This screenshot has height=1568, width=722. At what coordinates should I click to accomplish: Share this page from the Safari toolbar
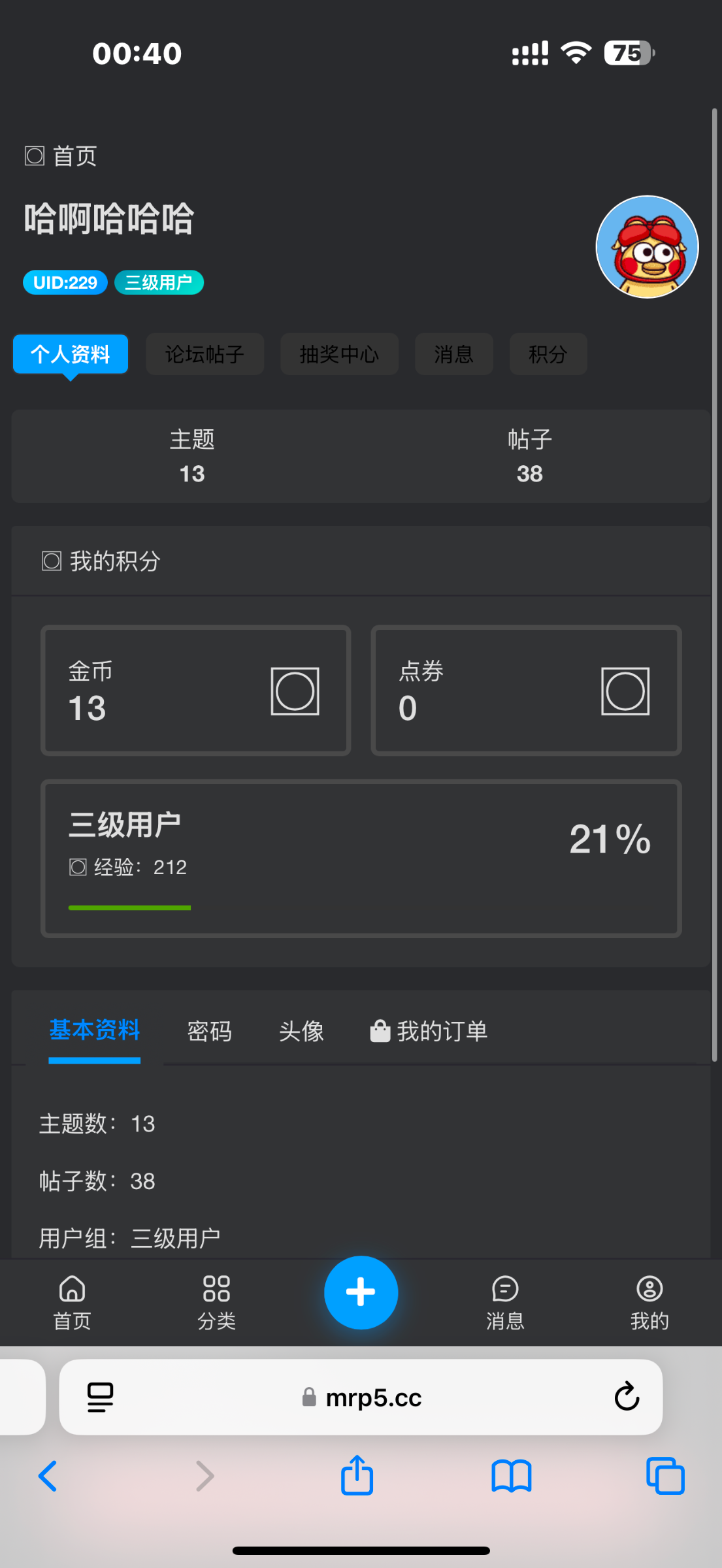[x=357, y=1476]
